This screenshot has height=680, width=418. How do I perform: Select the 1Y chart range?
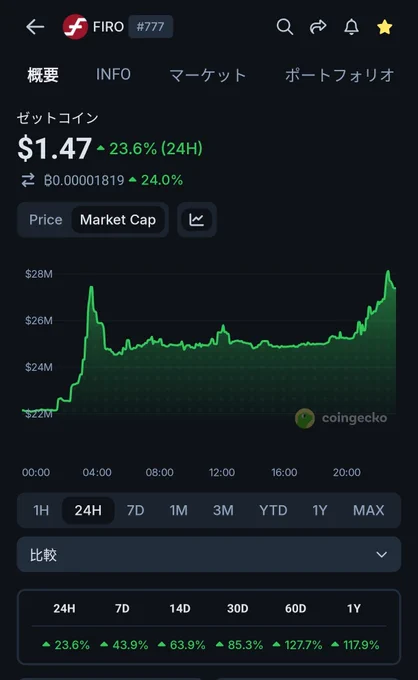coord(320,510)
